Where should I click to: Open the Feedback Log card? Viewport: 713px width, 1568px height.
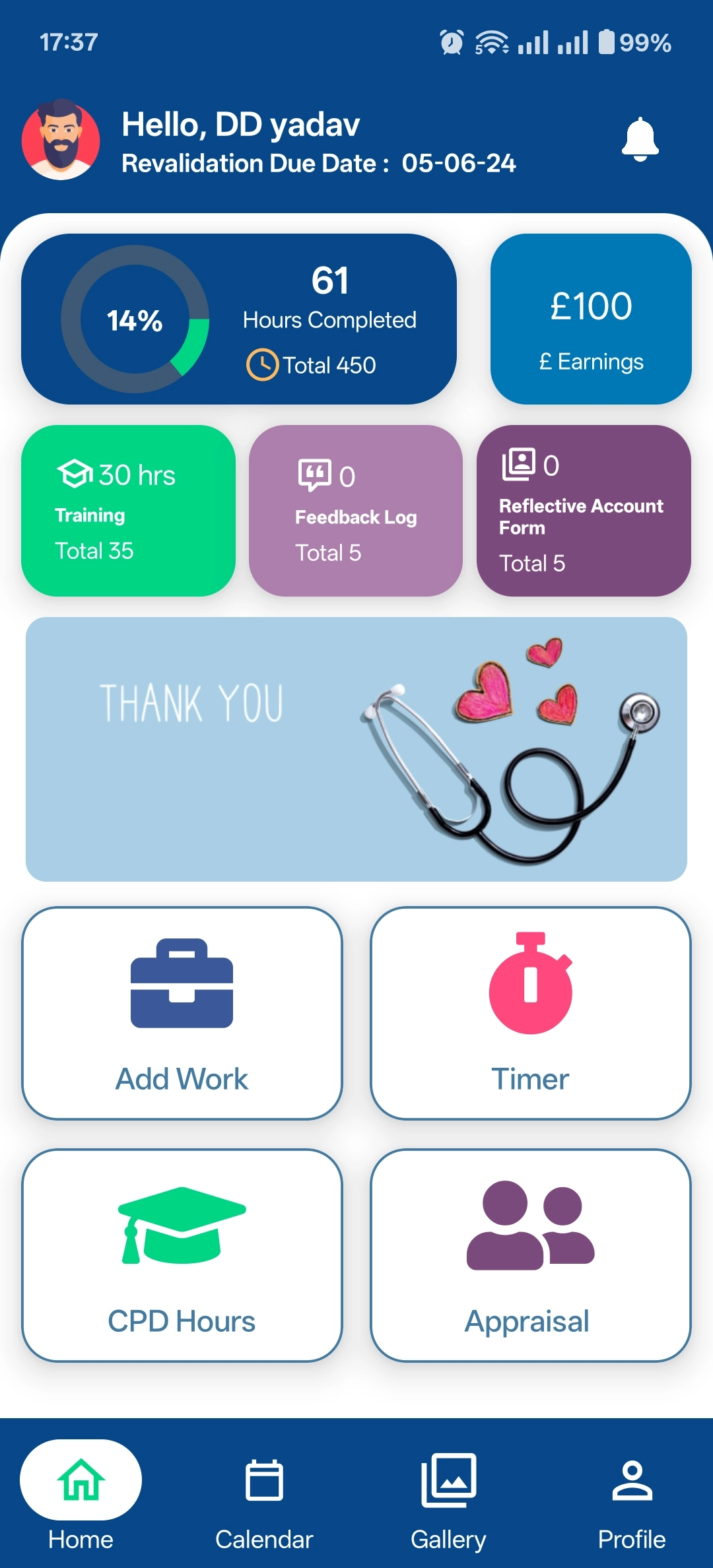355,511
